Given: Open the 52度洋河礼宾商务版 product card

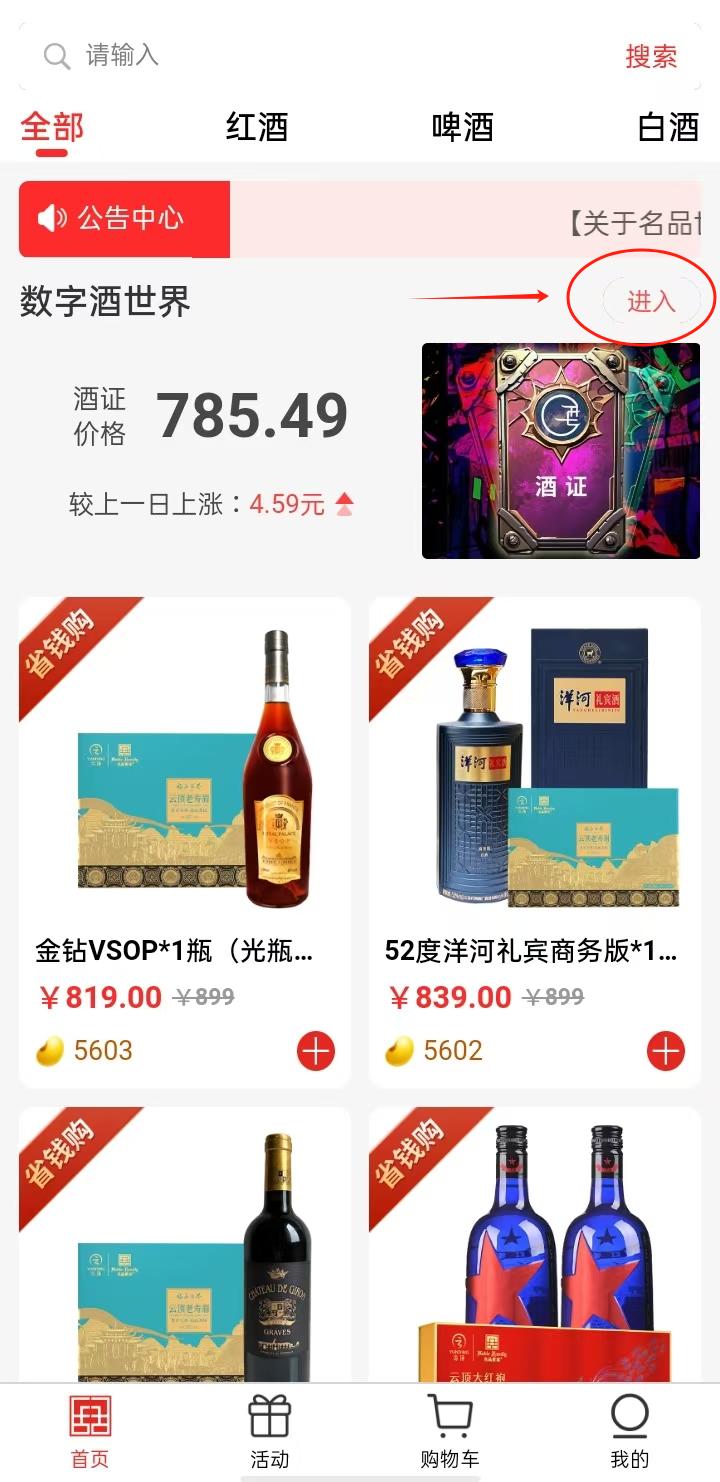Looking at the screenshot, I should [x=535, y=842].
